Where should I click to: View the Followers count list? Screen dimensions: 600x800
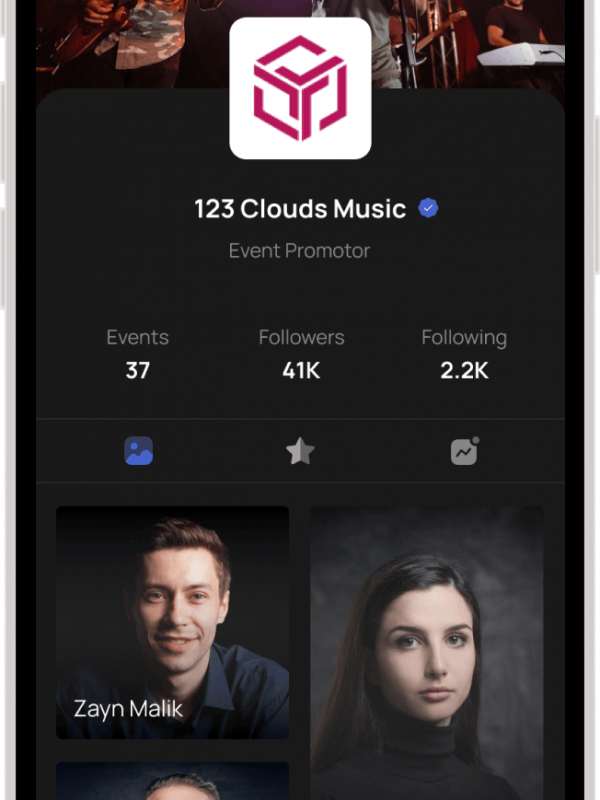click(301, 353)
